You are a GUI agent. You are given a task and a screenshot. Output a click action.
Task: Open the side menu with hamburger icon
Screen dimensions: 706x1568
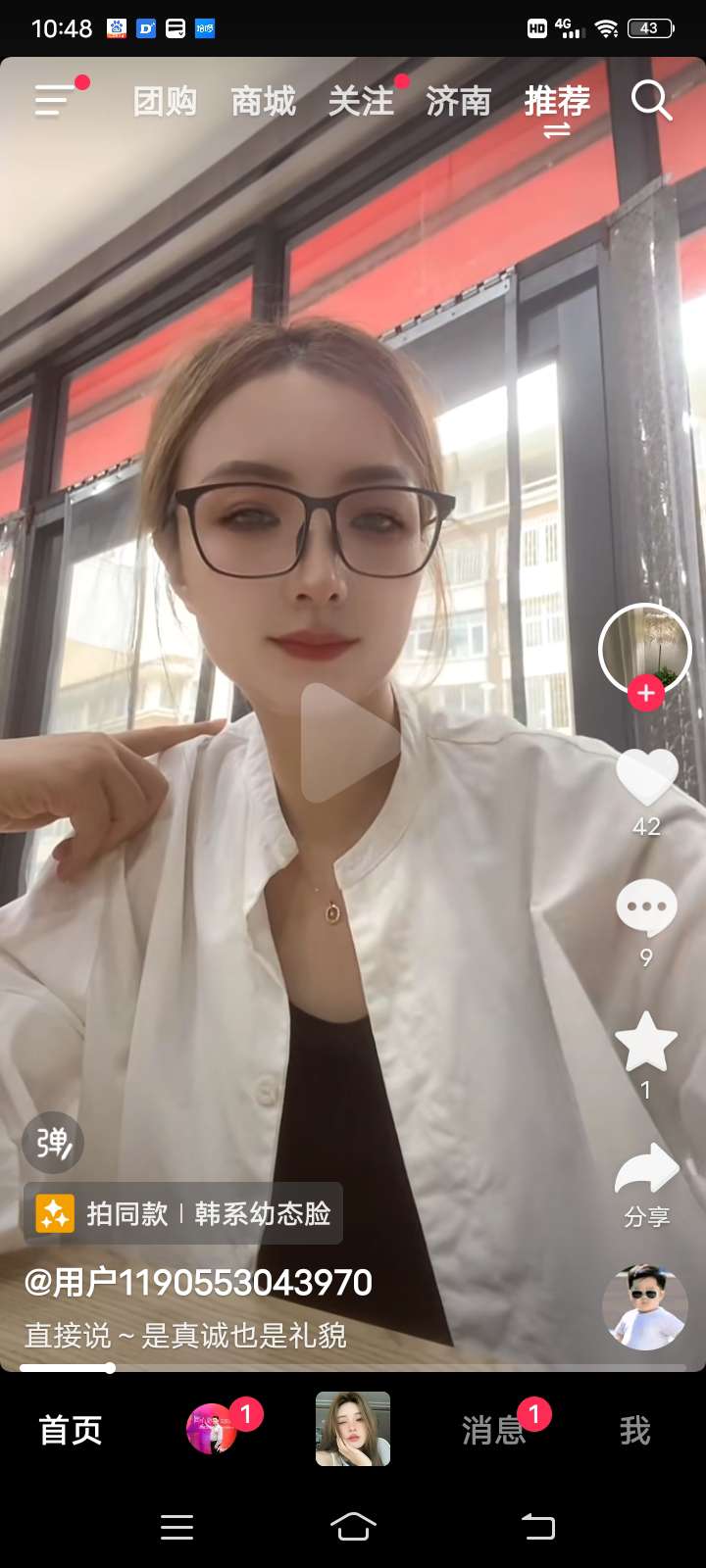tap(56, 100)
